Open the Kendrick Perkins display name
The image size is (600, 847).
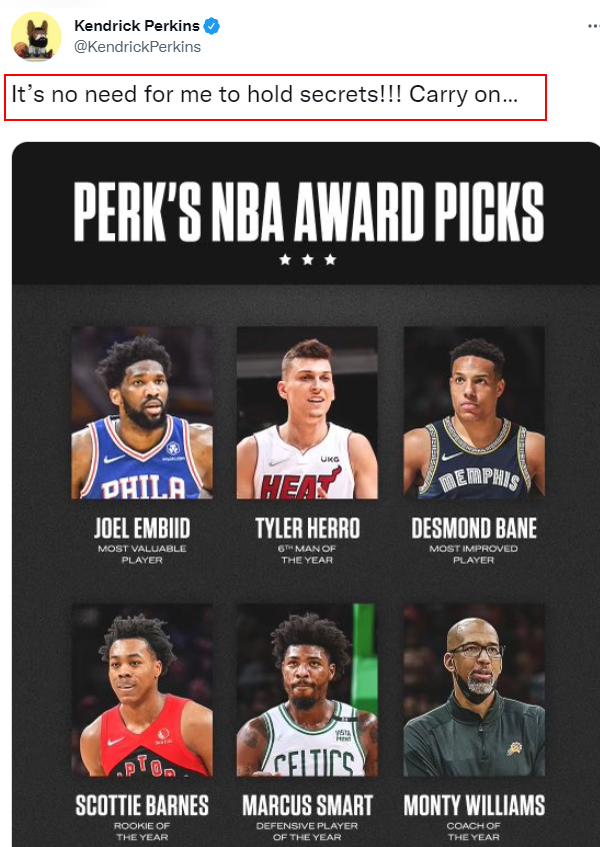[136, 26]
